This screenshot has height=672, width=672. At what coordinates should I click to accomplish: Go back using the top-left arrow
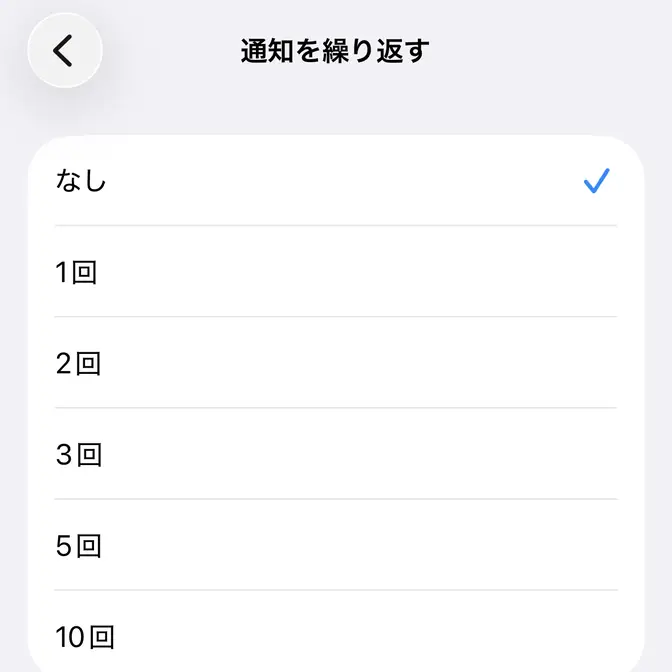[65, 50]
